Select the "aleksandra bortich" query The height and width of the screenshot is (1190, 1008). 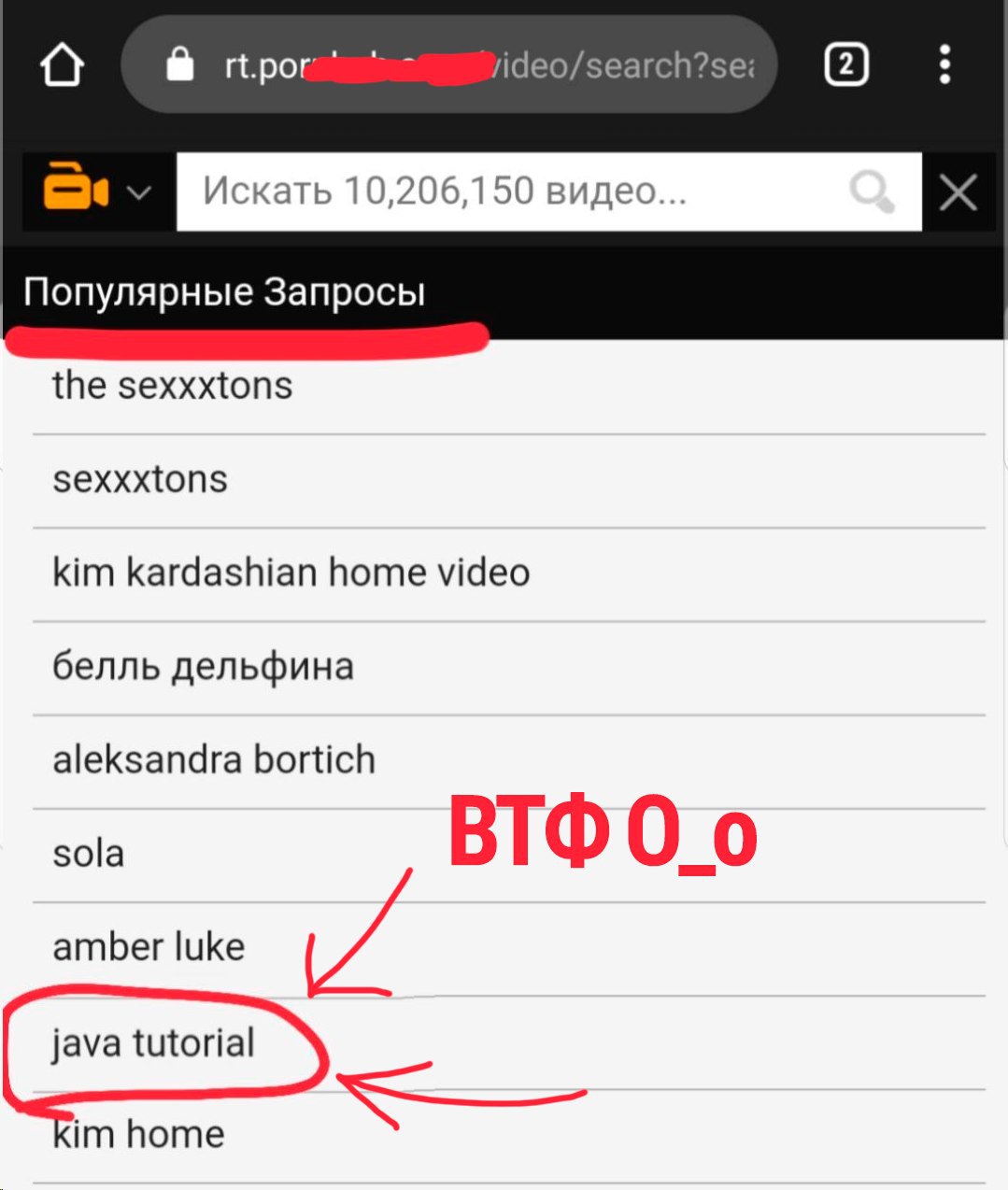(x=214, y=760)
